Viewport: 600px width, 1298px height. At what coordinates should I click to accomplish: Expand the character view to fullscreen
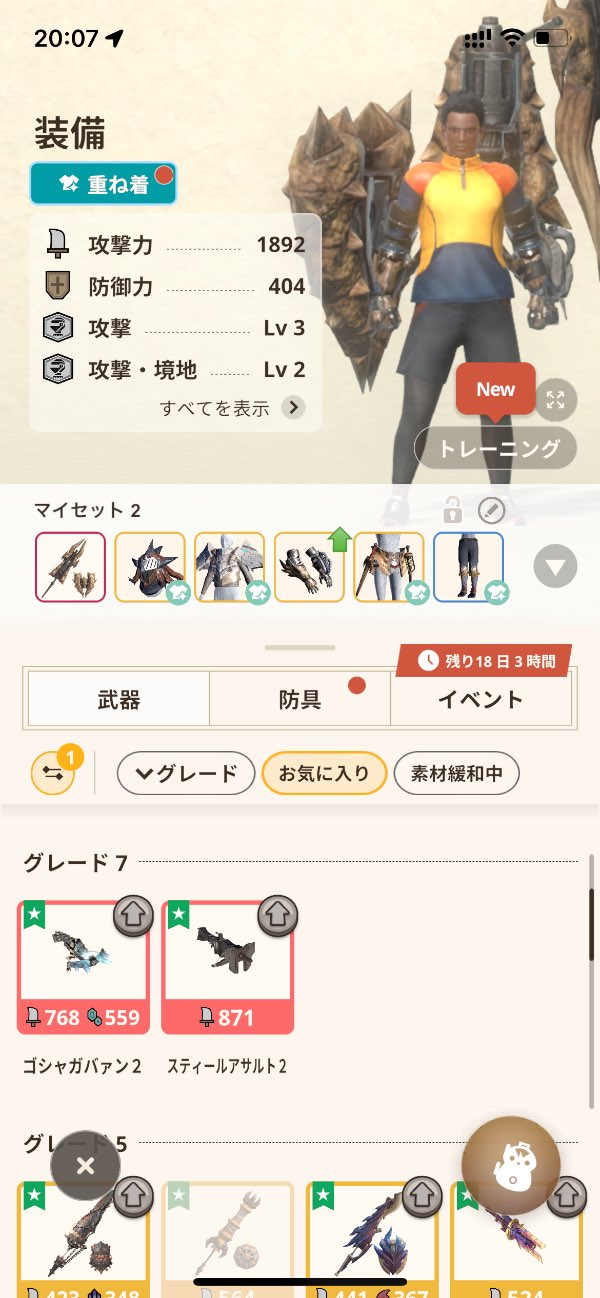click(x=556, y=400)
